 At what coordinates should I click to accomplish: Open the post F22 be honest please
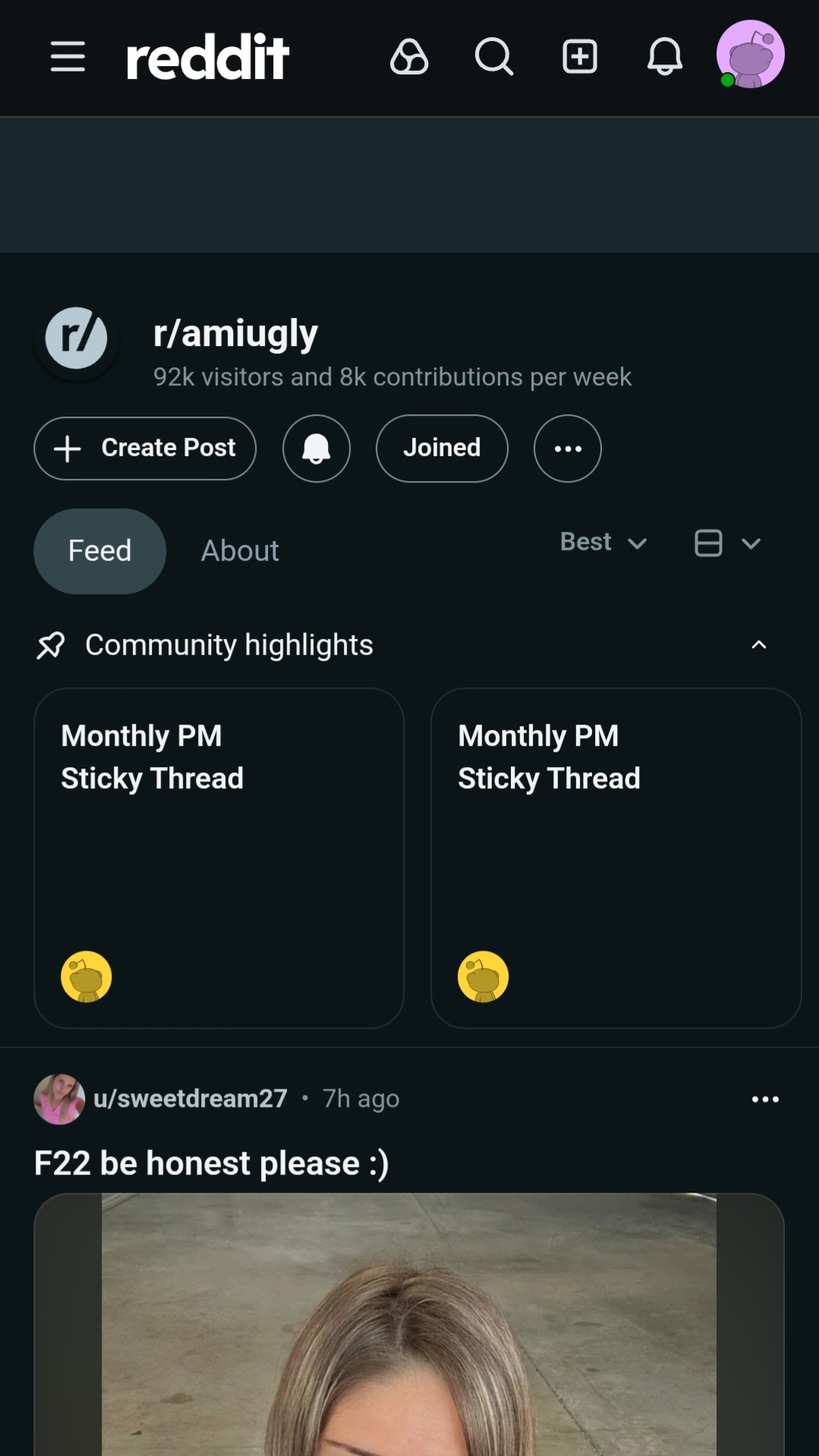pyautogui.click(x=211, y=1163)
